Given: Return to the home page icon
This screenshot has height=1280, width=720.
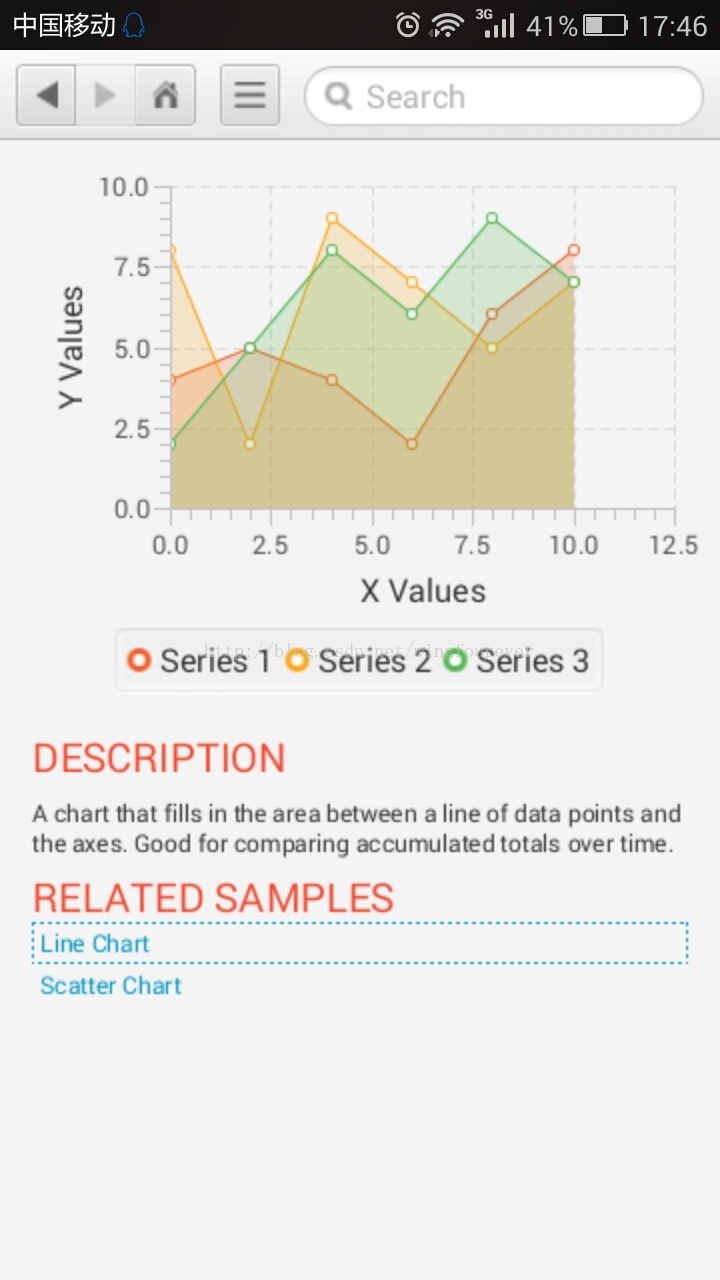Looking at the screenshot, I should pyautogui.click(x=165, y=96).
